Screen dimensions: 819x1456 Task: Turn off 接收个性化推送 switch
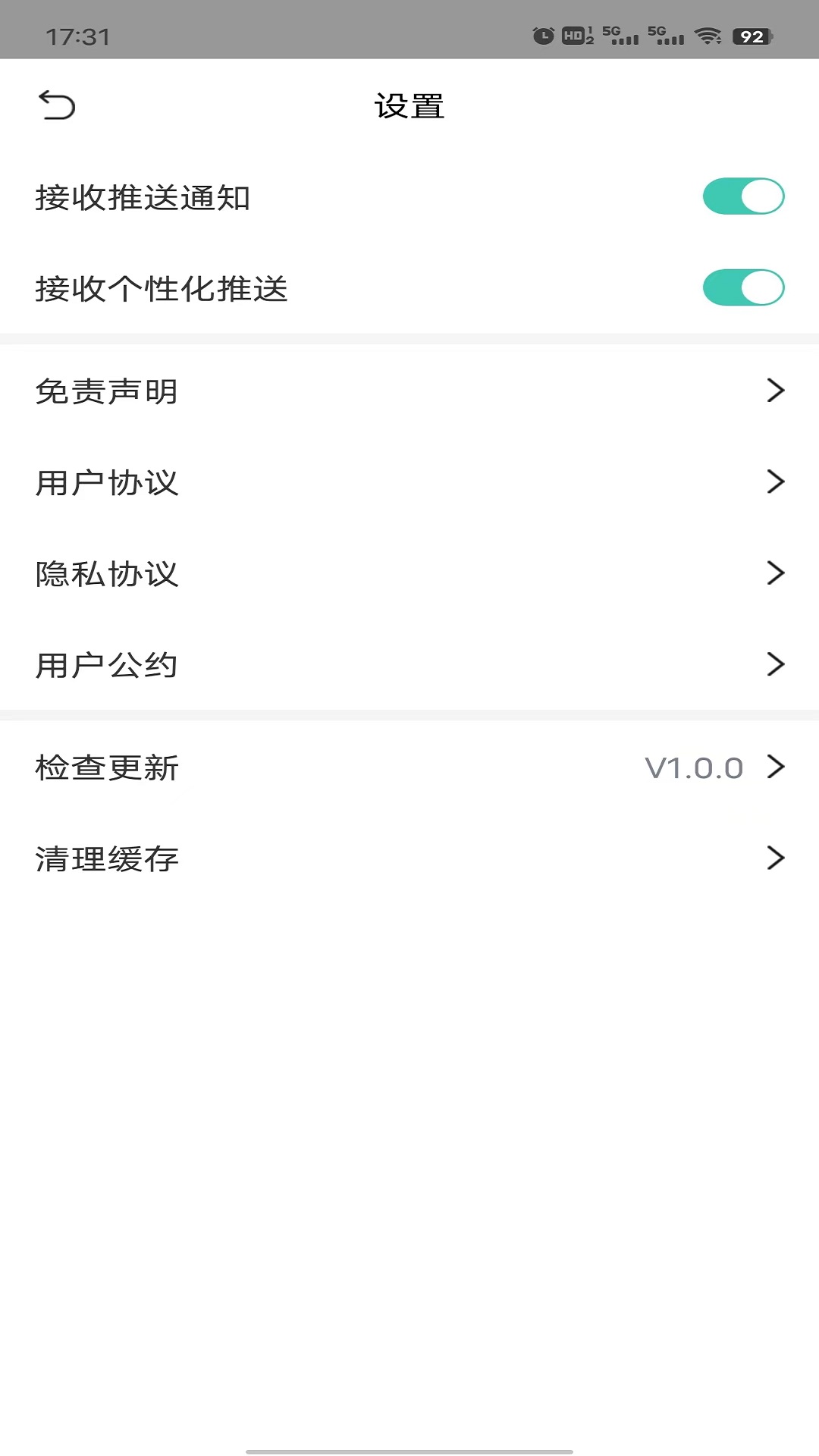[743, 288]
